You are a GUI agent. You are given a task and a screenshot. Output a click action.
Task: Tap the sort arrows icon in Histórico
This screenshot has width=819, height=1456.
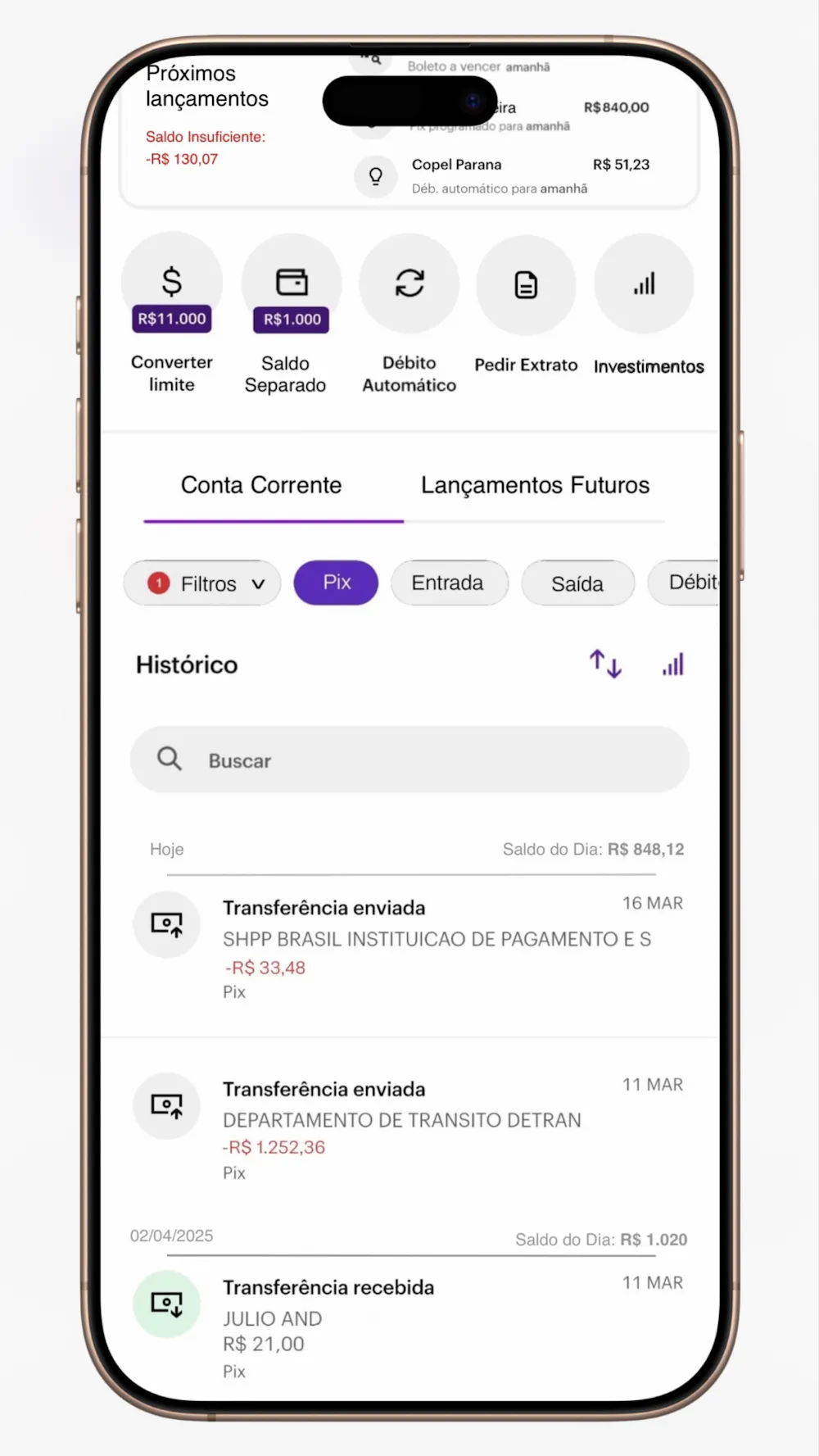point(605,664)
